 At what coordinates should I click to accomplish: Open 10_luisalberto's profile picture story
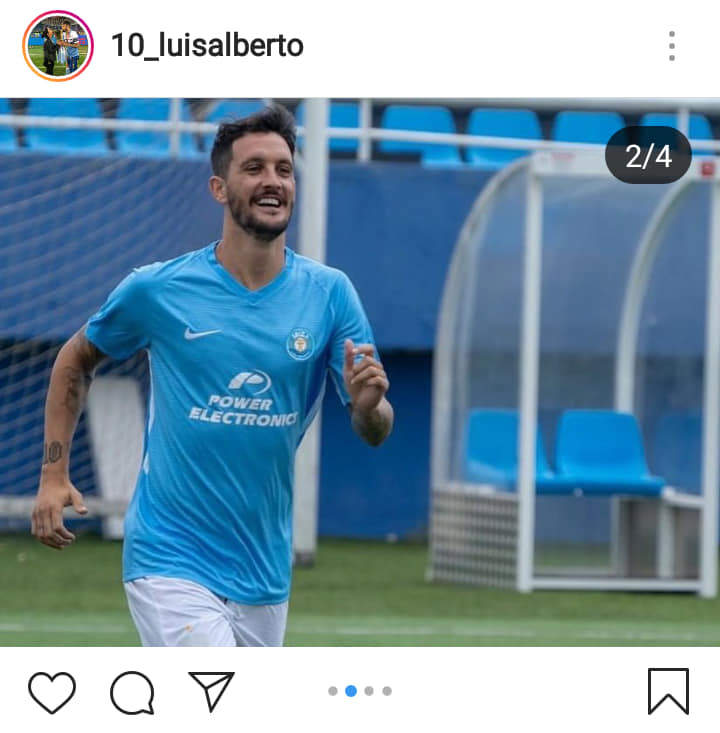pyautogui.click(x=57, y=46)
